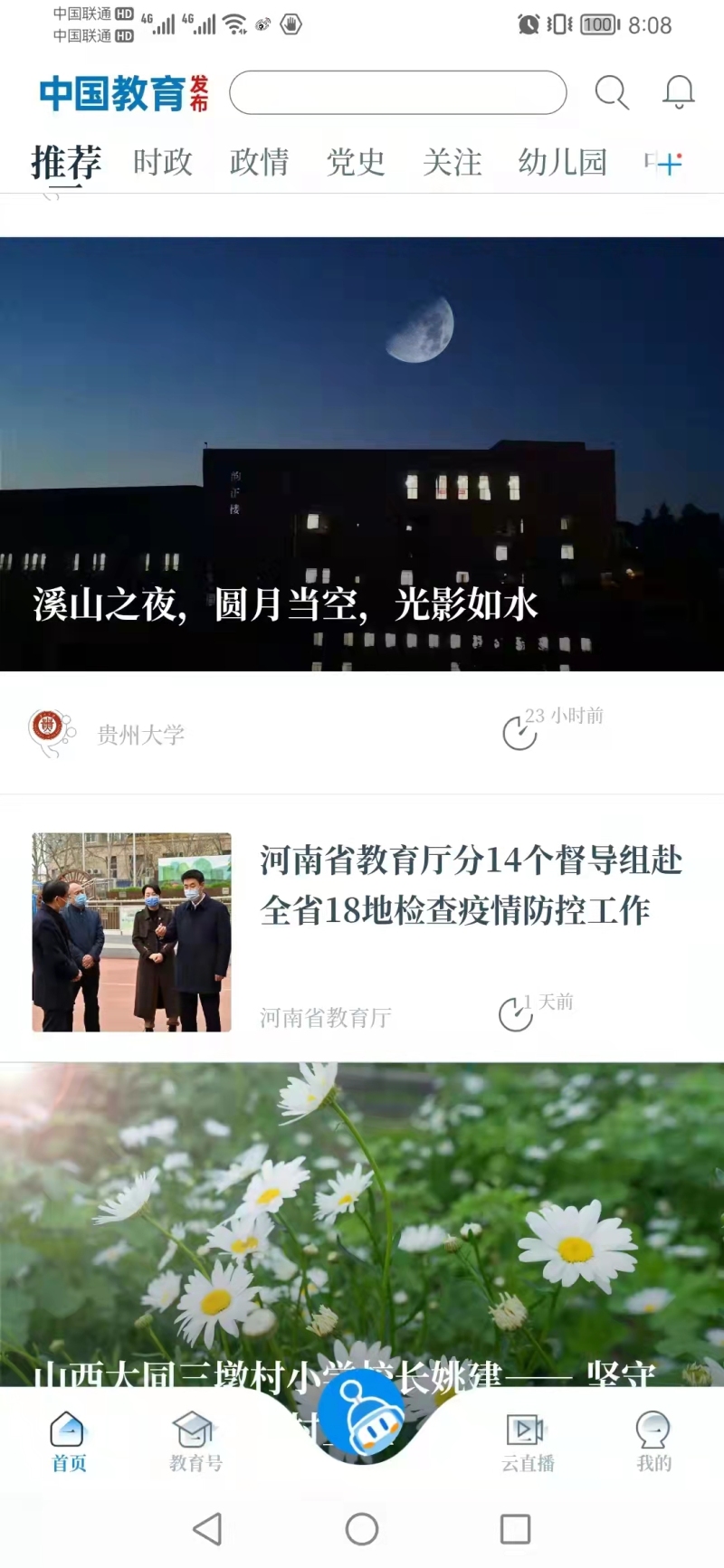Open the 我的 profile tab
The width and height of the screenshot is (724, 1568).
tap(653, 1441)
